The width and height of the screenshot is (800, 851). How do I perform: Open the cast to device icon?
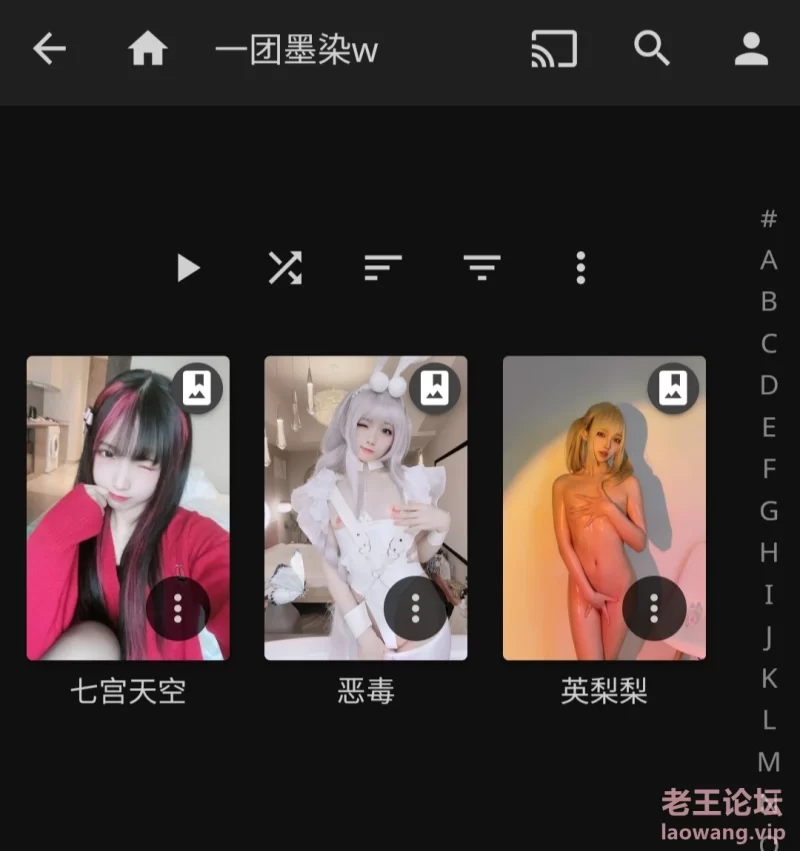pyautogui.click(x=553, y=49)
